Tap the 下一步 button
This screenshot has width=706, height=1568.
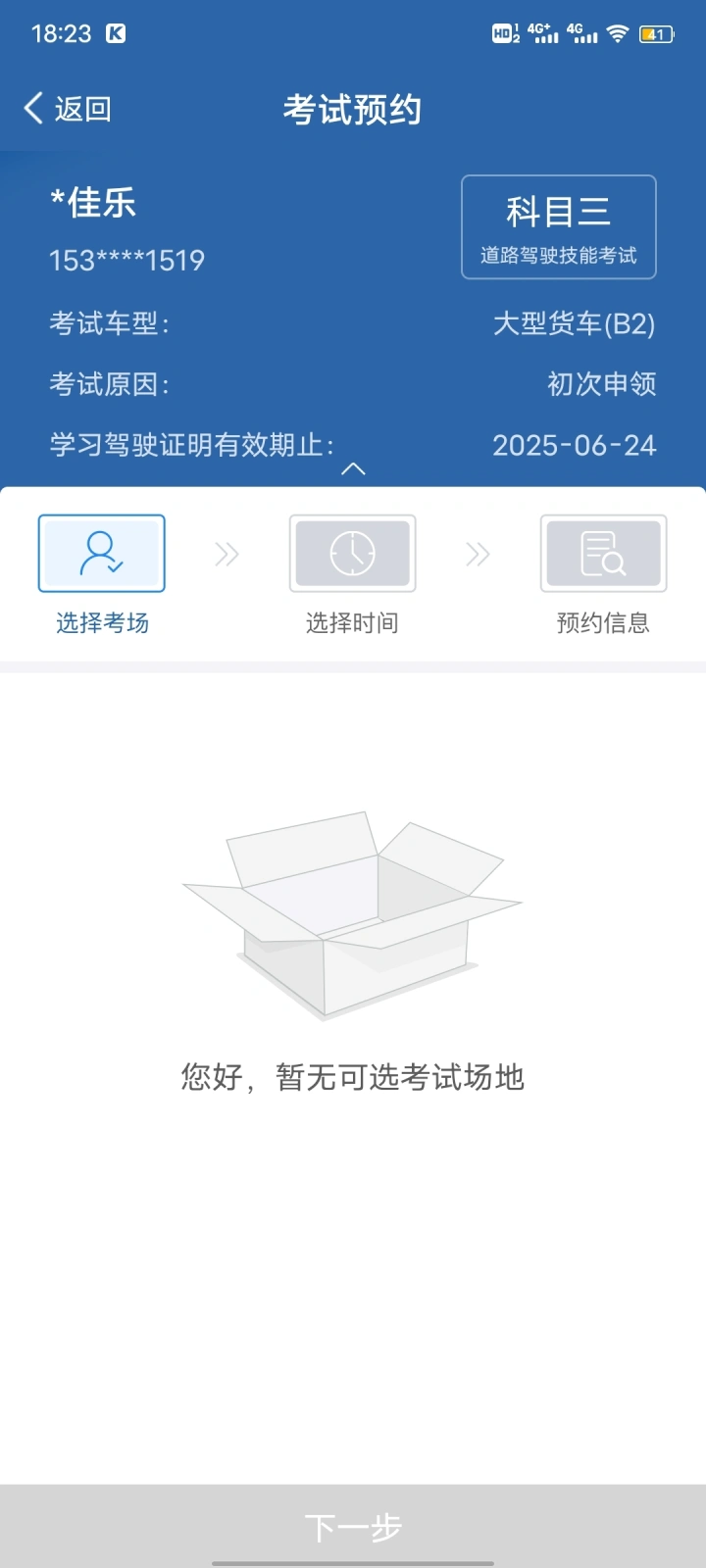[353, 1527]
